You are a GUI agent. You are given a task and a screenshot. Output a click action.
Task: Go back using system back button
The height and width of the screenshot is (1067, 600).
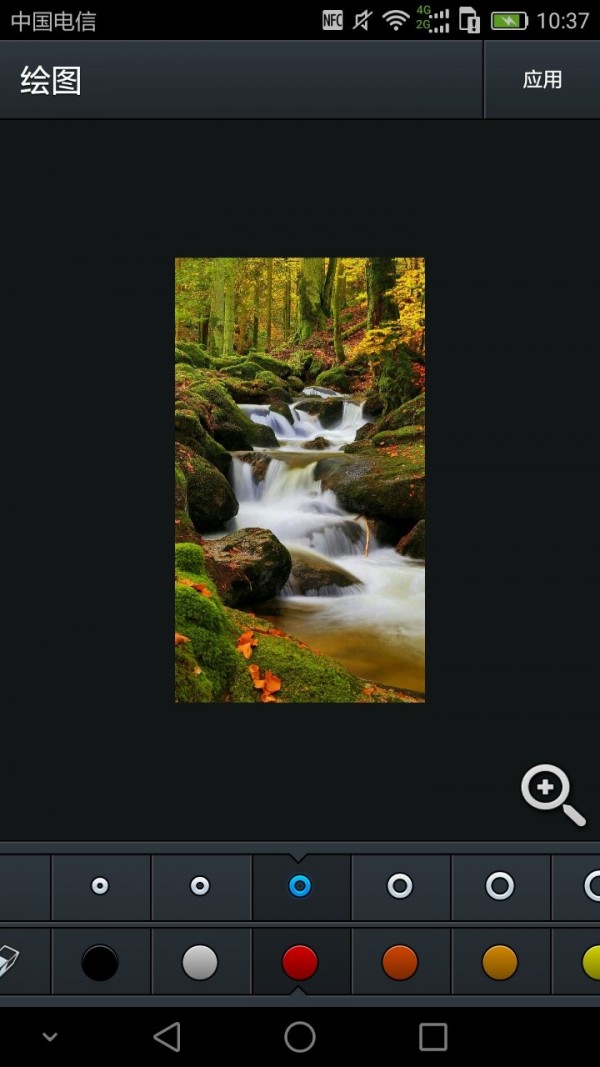pyautogui.click(x=167, y=1037)
